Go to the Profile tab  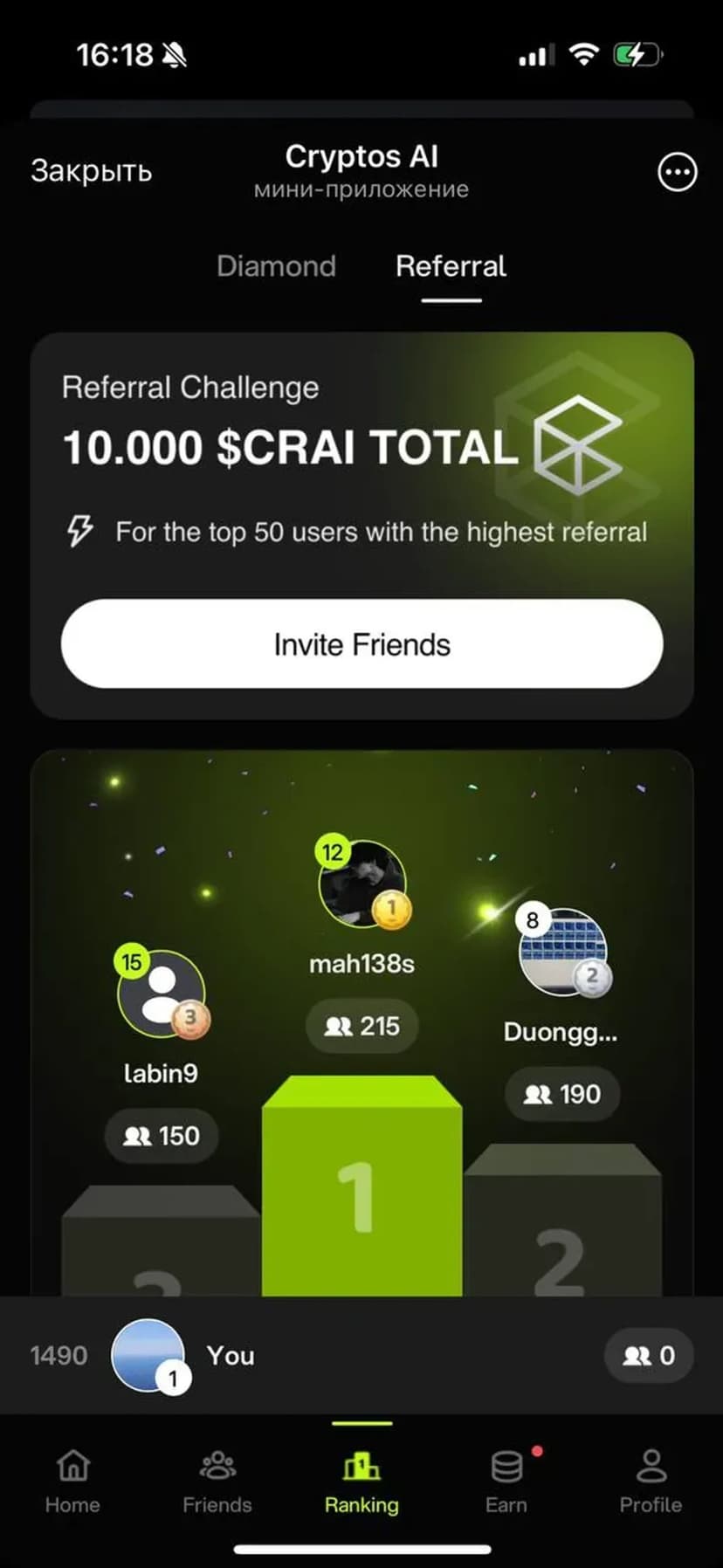tap(651, 1482)
